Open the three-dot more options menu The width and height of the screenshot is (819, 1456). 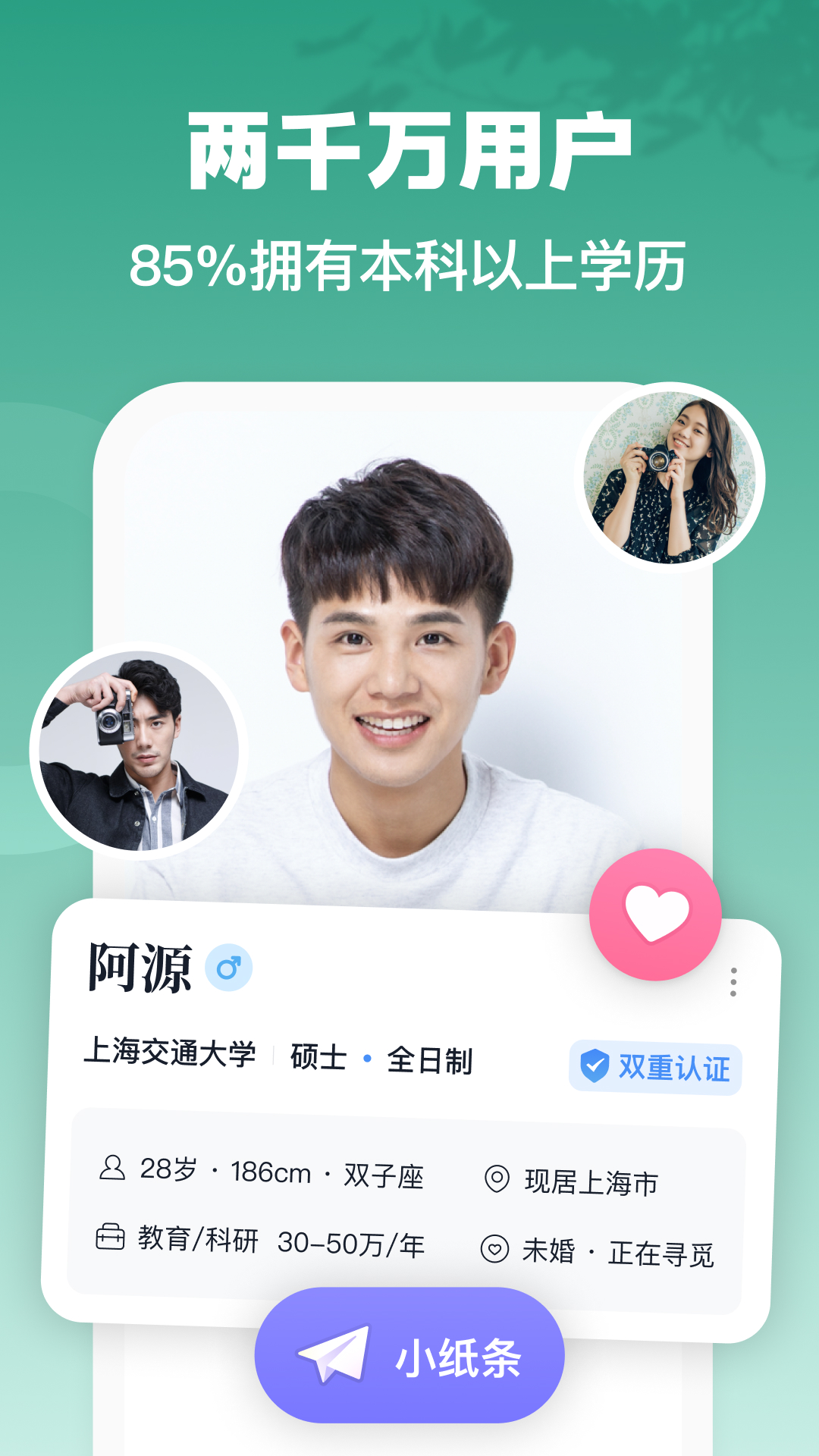coord(733,981)
